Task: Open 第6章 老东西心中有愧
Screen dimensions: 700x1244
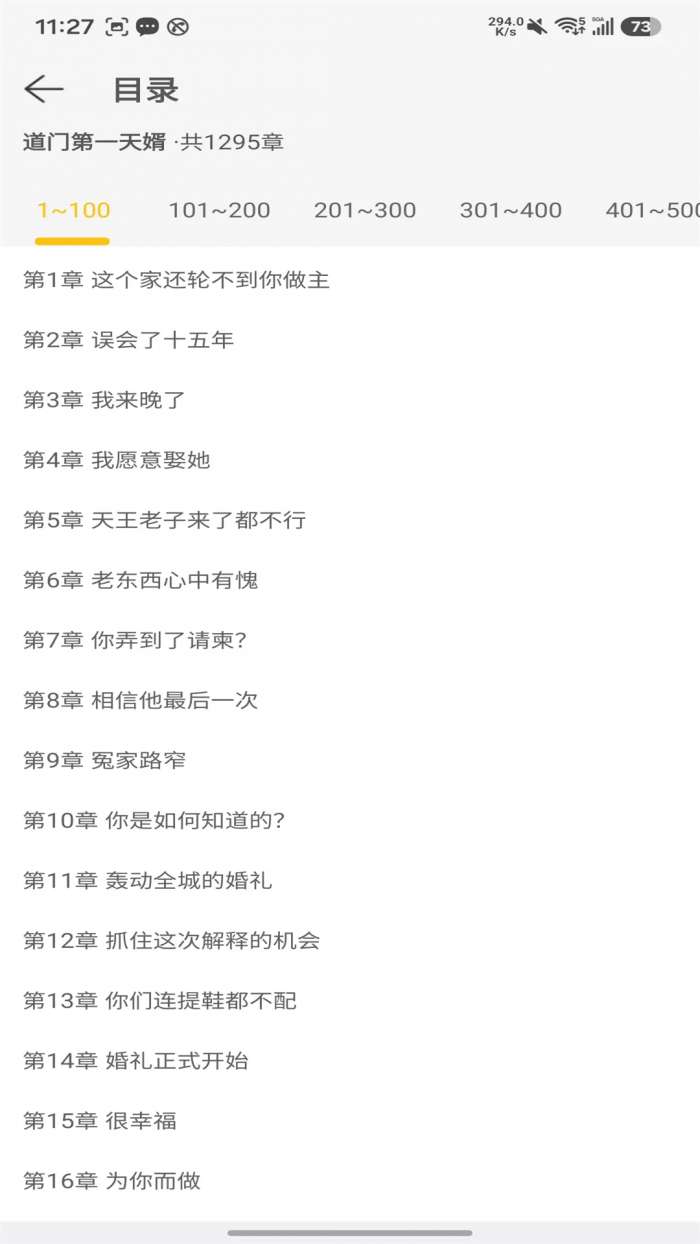Action: pos(350,580)
